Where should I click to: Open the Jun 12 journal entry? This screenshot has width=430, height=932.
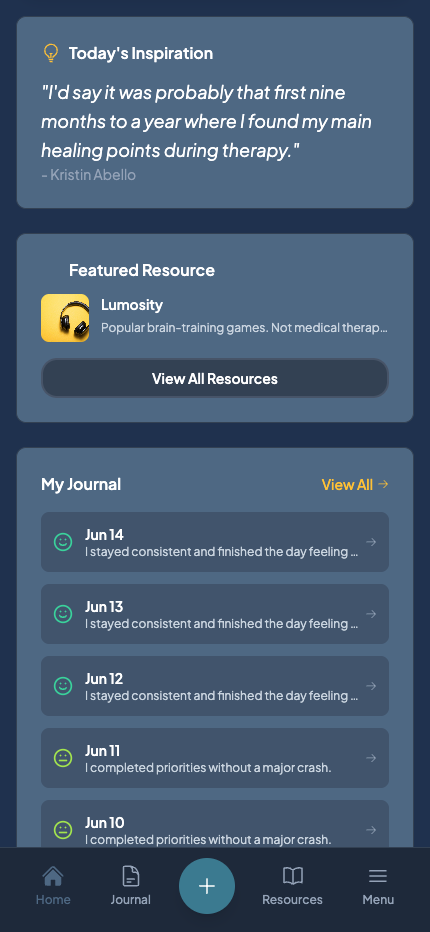coord(215,686)
